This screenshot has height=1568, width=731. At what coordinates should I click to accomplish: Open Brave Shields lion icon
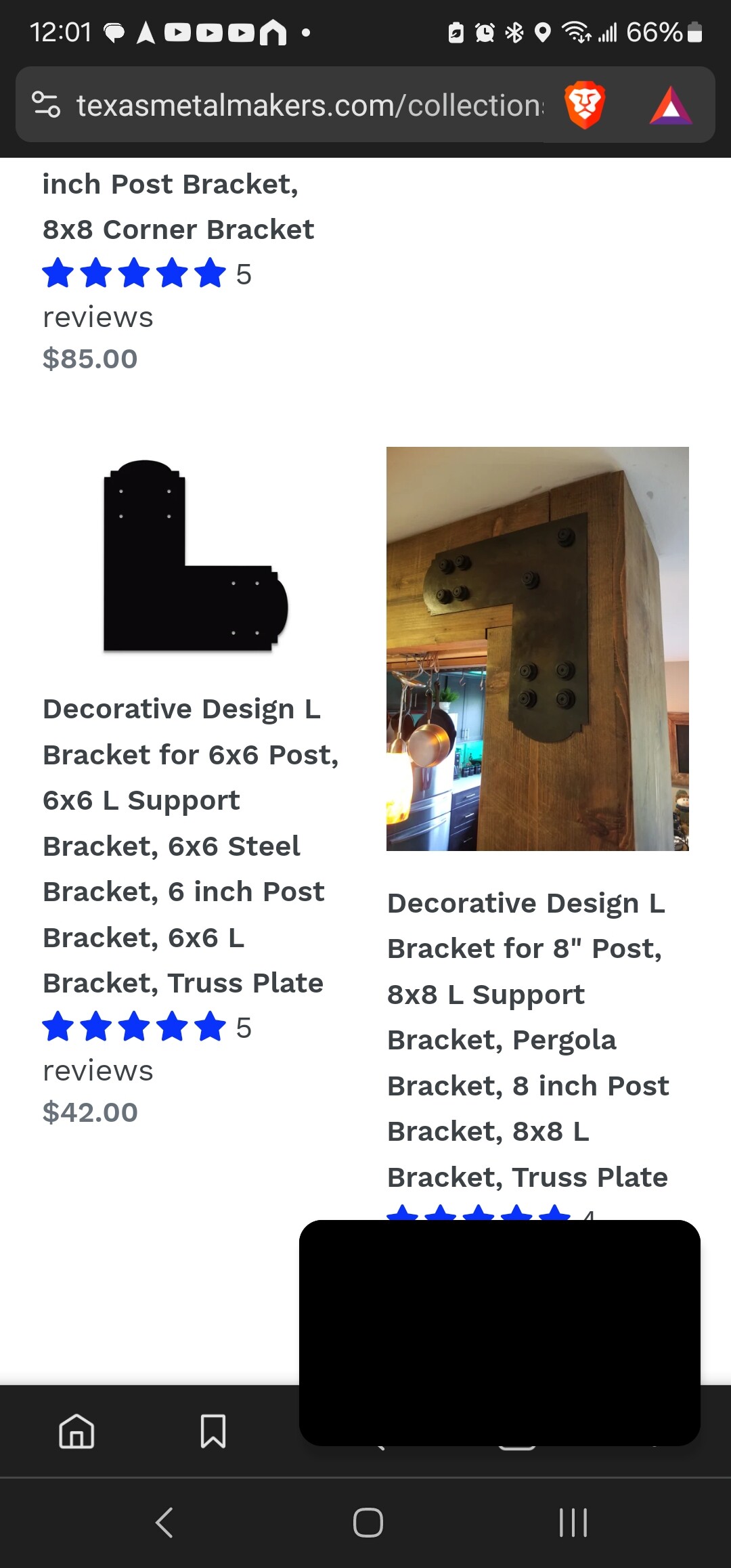click(584, 105)
